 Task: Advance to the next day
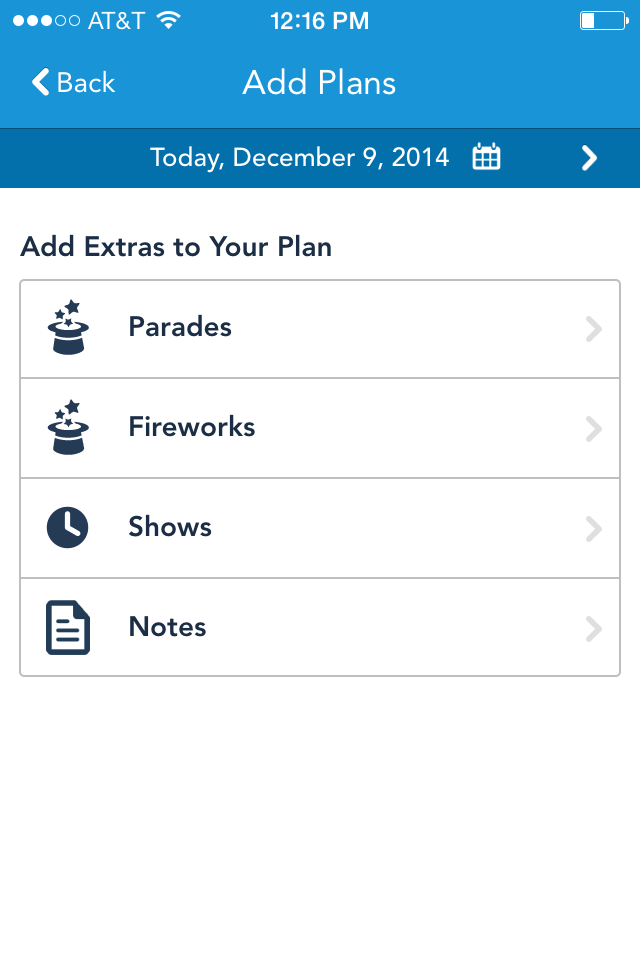point(589,158)
